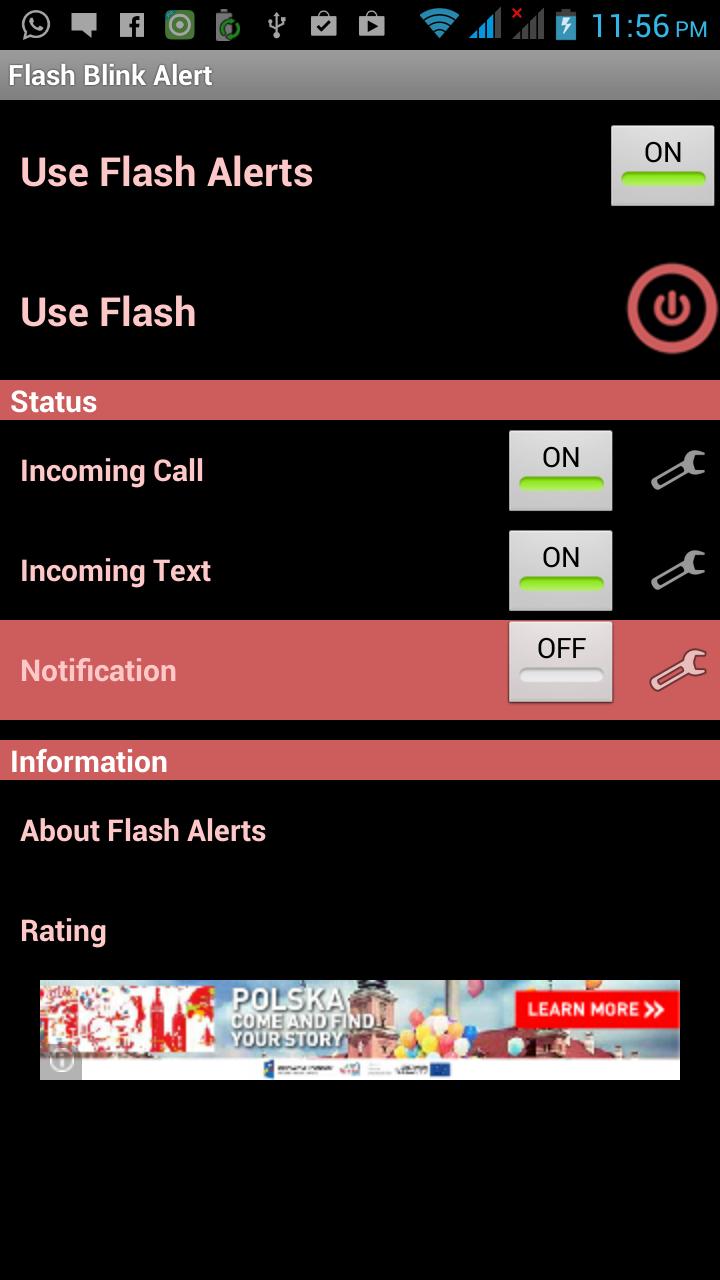Enable the Notification alert toggle
720x1280 pixels.
(560, 662)
